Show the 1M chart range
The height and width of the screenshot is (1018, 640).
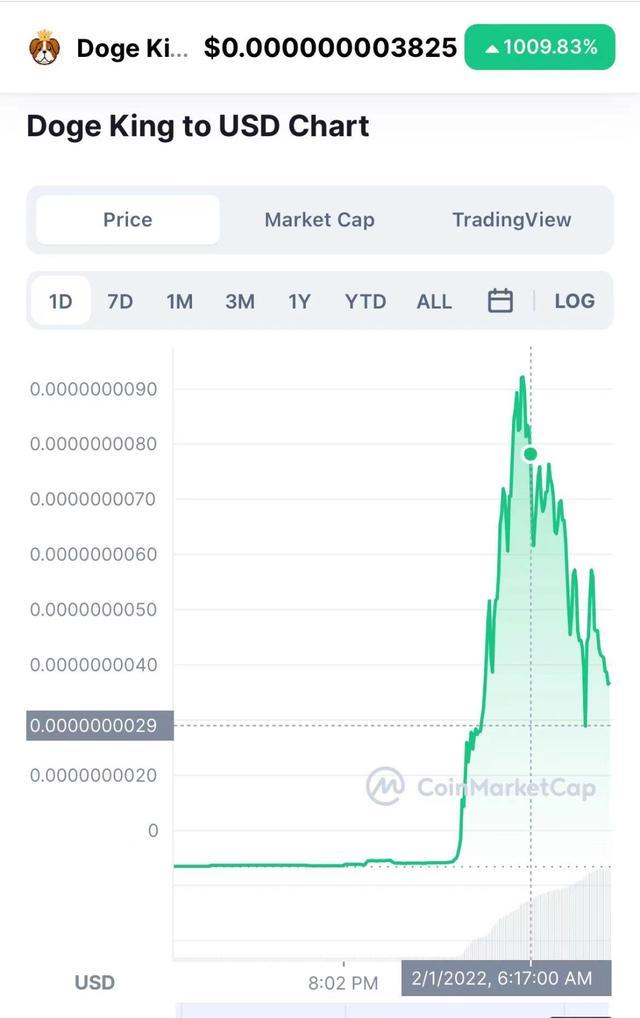click(x=180, y=301)
